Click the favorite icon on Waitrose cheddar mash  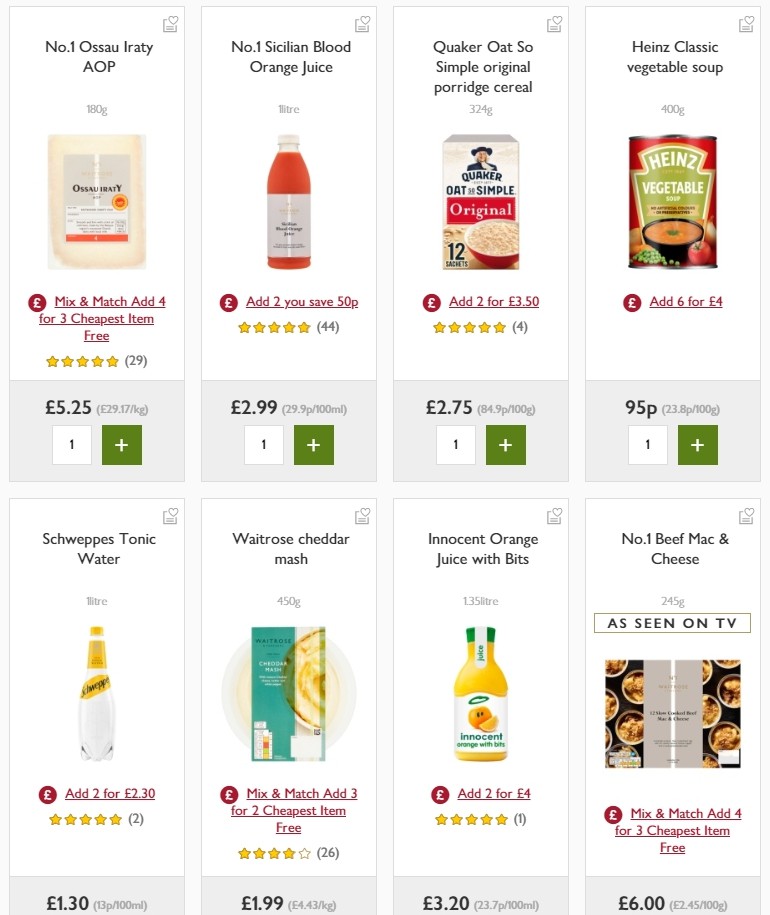pos(362,514)
